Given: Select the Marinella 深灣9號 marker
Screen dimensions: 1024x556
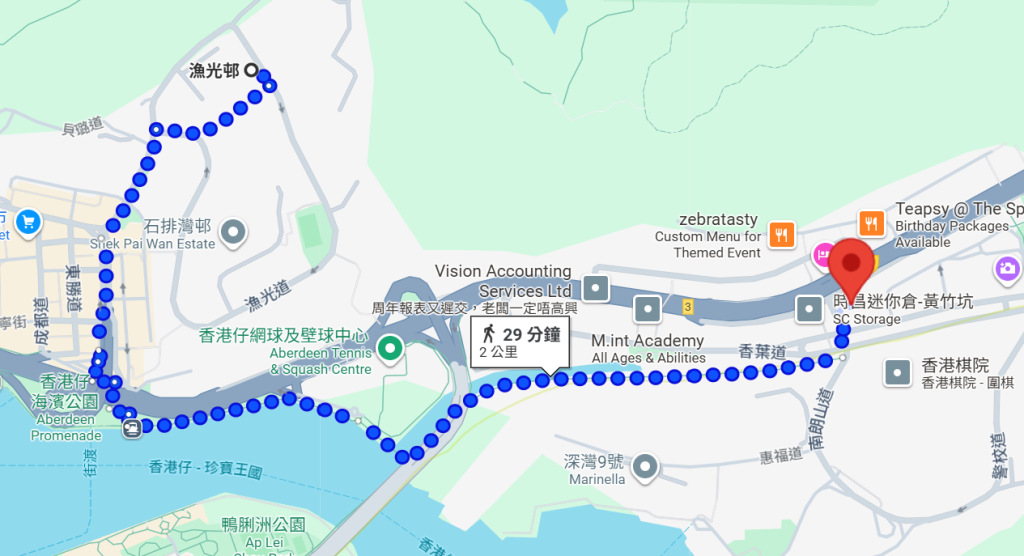Looking at the screenshot, I should point(646,466).
